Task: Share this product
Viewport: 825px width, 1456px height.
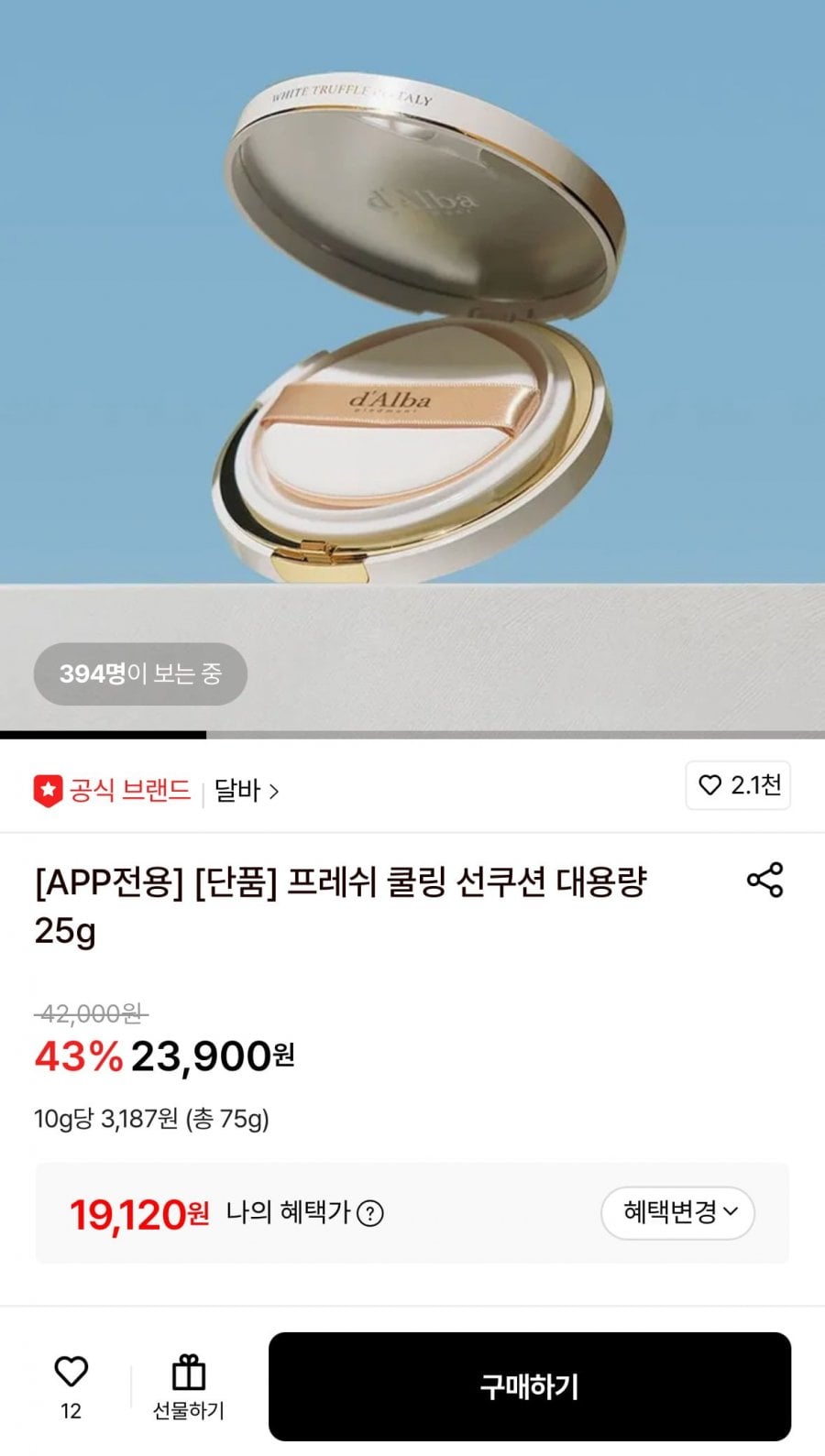Action: click(764, 880)
